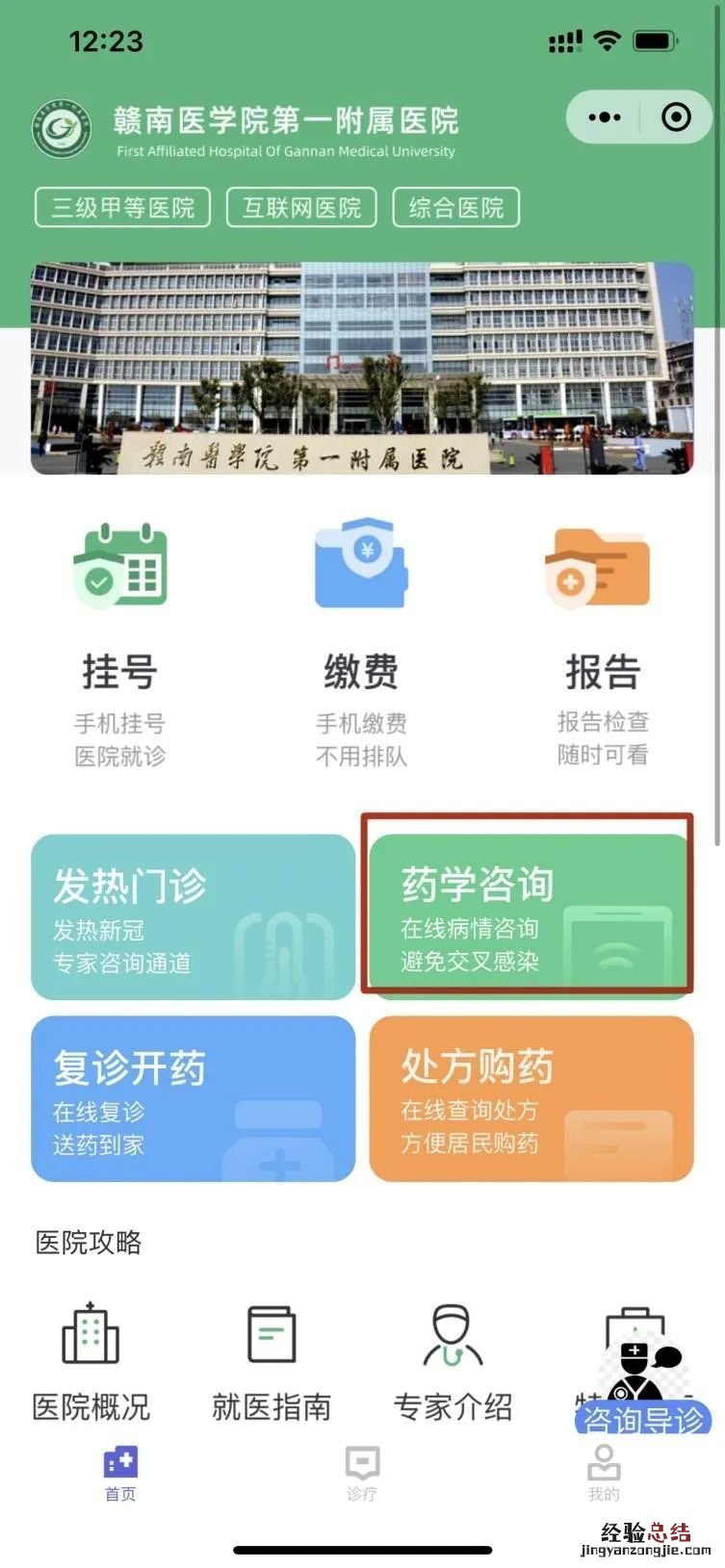Tap the hospital building banner image

362,368
